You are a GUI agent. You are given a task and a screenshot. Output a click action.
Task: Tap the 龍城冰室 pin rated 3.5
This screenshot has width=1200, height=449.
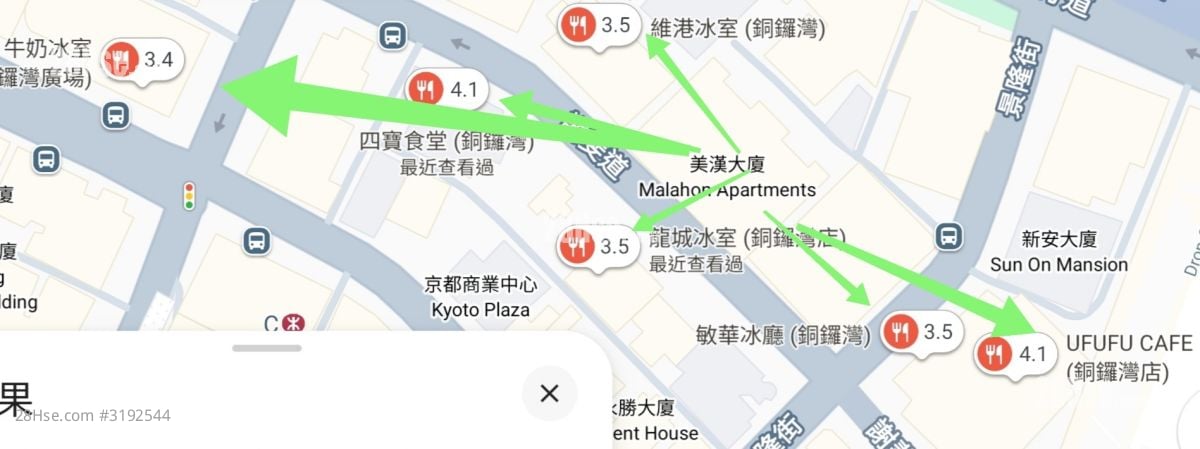[597, 246]
